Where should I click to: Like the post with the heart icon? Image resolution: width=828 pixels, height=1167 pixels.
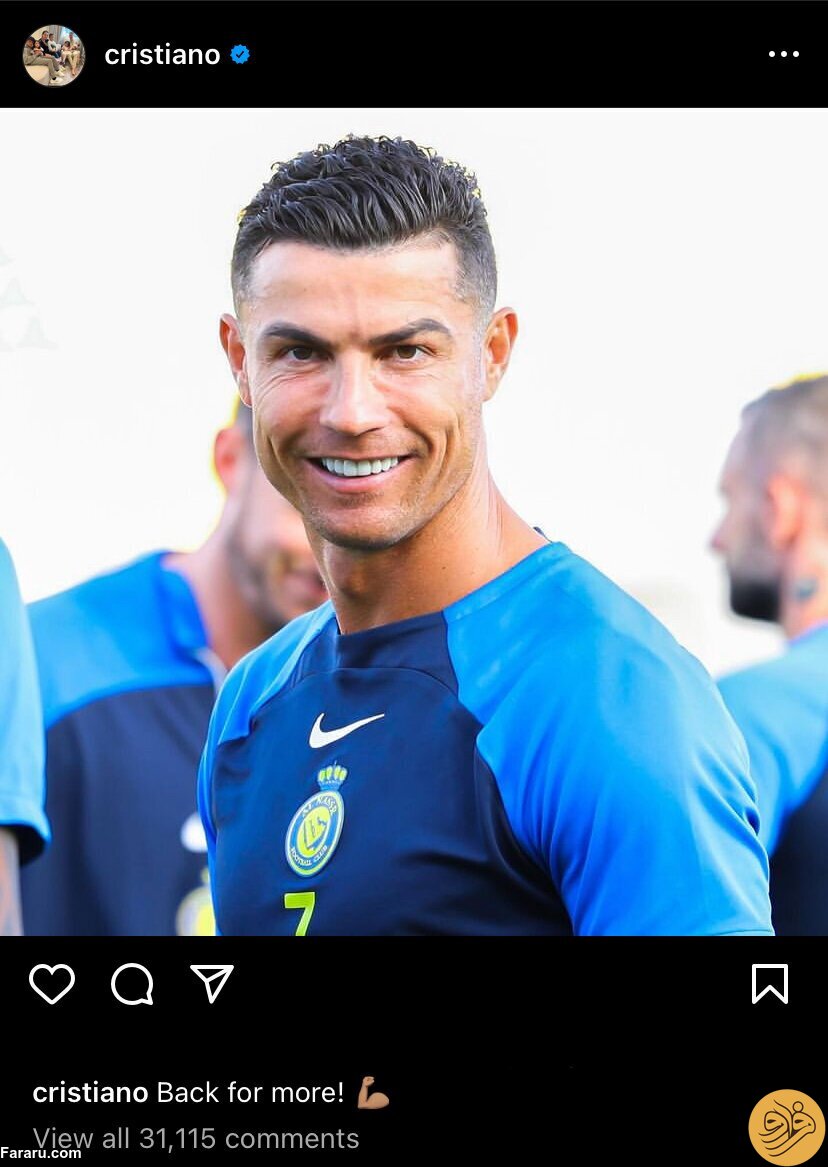(x=52, y=984)
